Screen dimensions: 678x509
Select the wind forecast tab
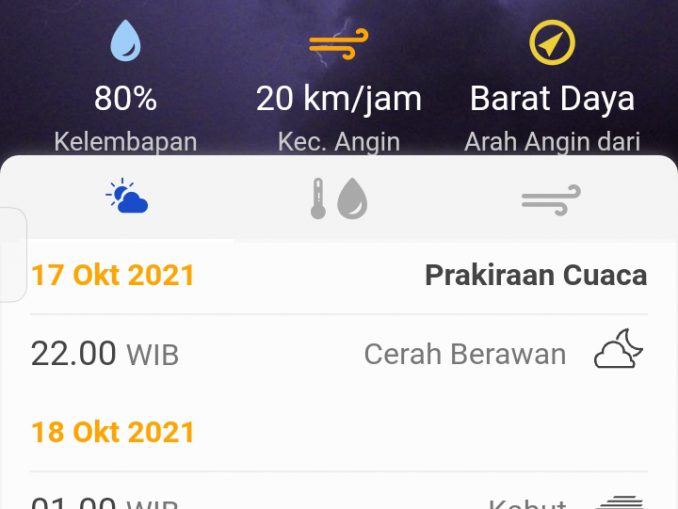tap(551, 200)
